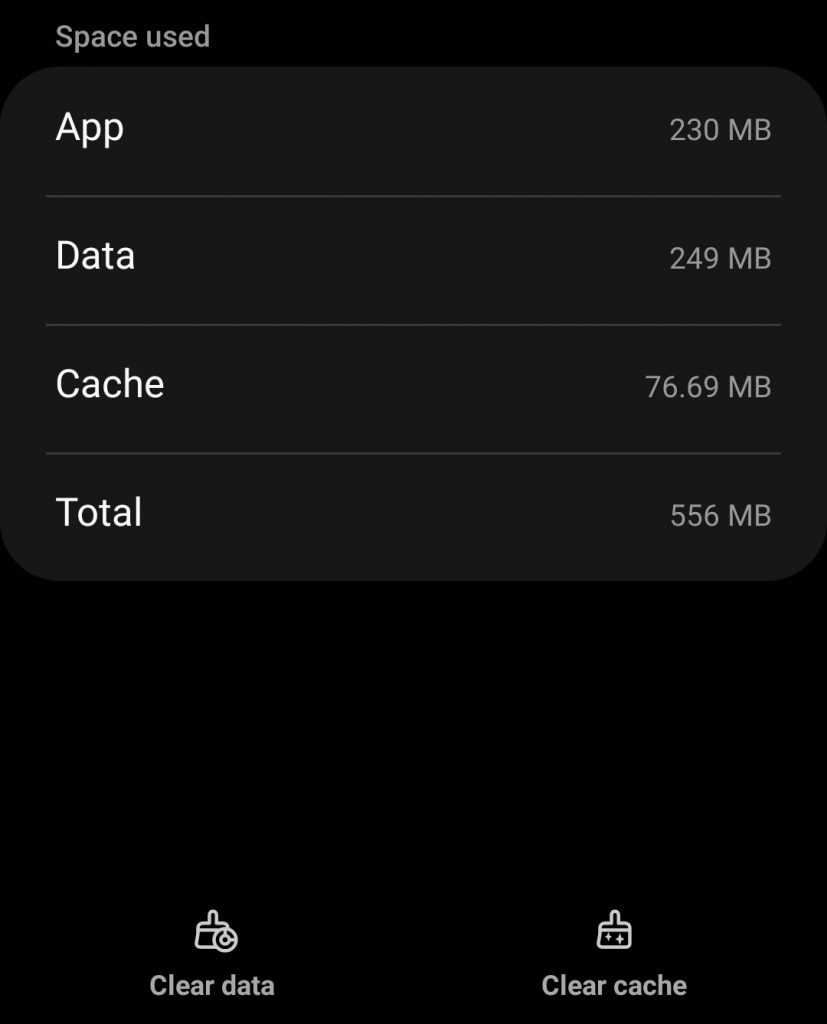Select the rounded Space used card
Image resolution: width=827 pixels, height=1024 pixels.
413,322
